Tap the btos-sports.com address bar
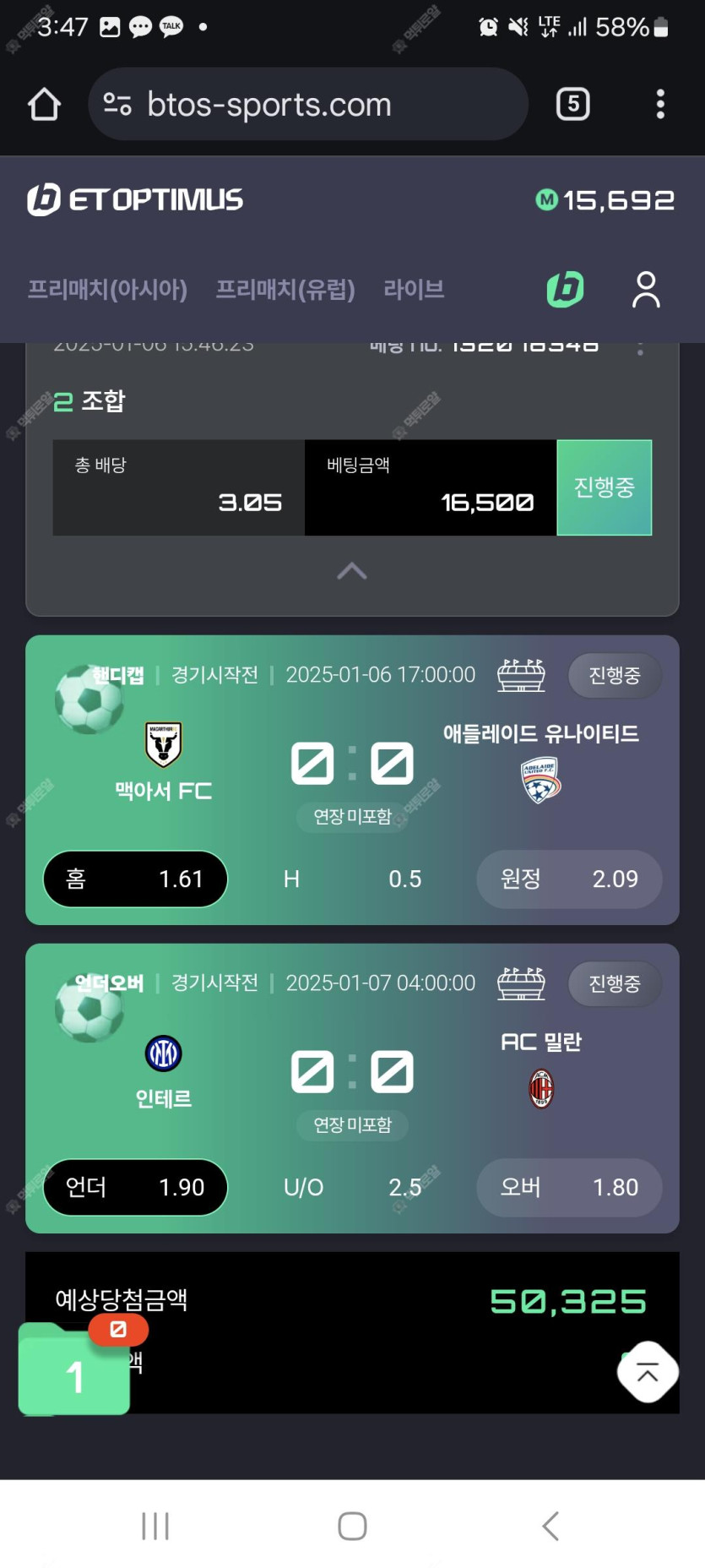This screenshot has height=1568, width=705. coord(308,105)
